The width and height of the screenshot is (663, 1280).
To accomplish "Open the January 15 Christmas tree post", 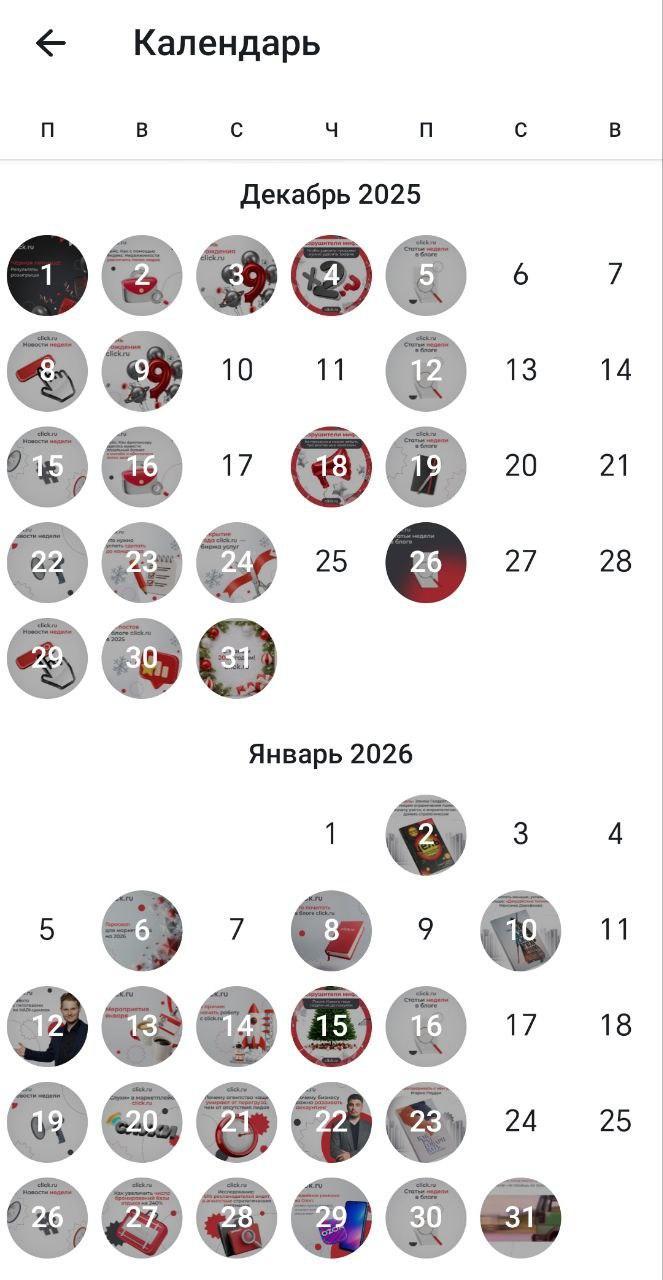I will (331, 1026).
